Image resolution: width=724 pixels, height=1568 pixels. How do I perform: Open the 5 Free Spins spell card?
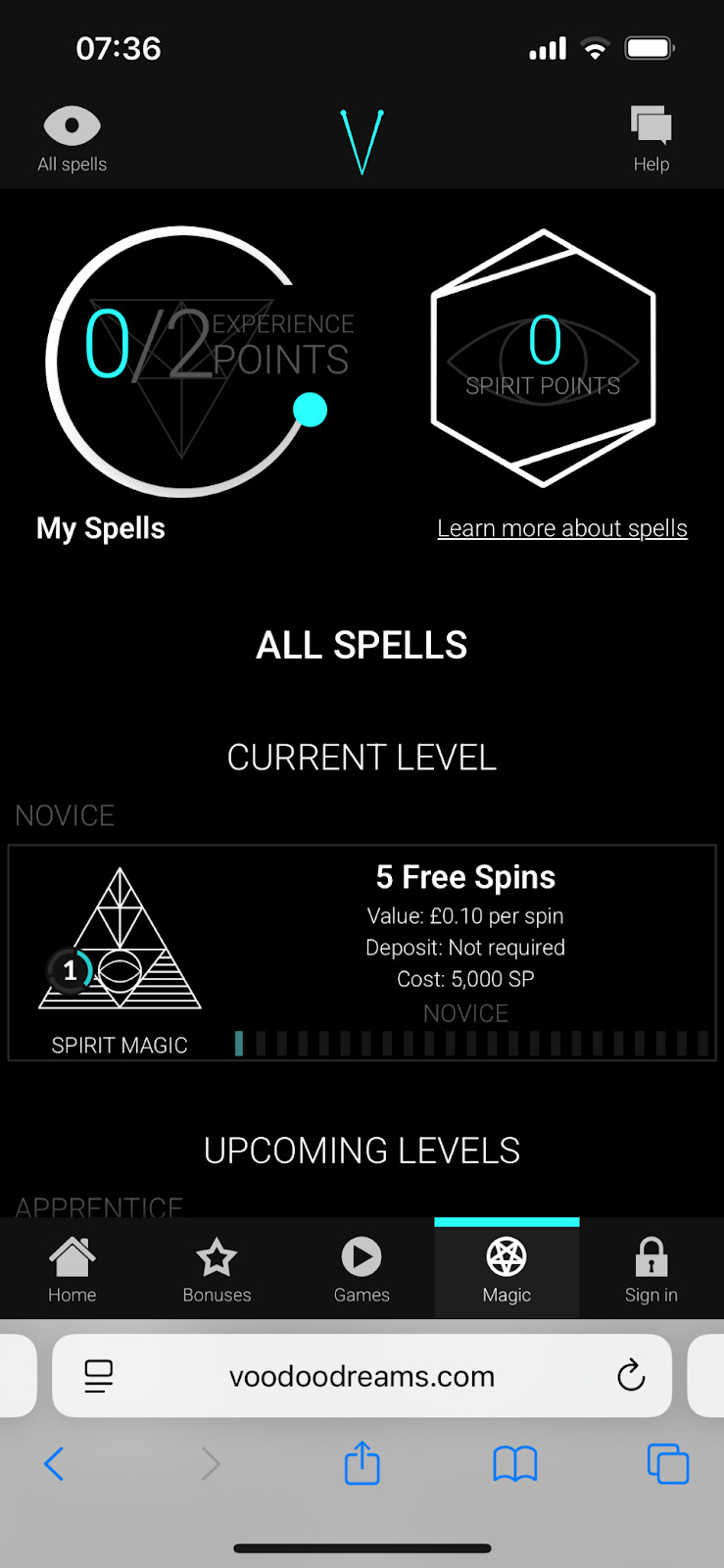[x=362, y=953]
